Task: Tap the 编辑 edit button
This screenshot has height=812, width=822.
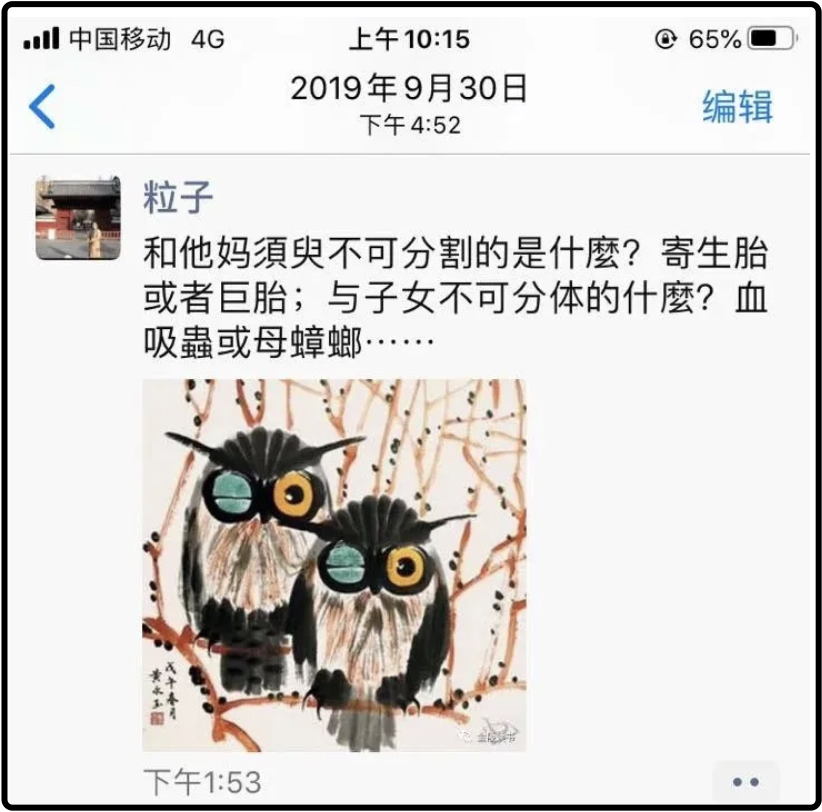Action: pos(737,106)
